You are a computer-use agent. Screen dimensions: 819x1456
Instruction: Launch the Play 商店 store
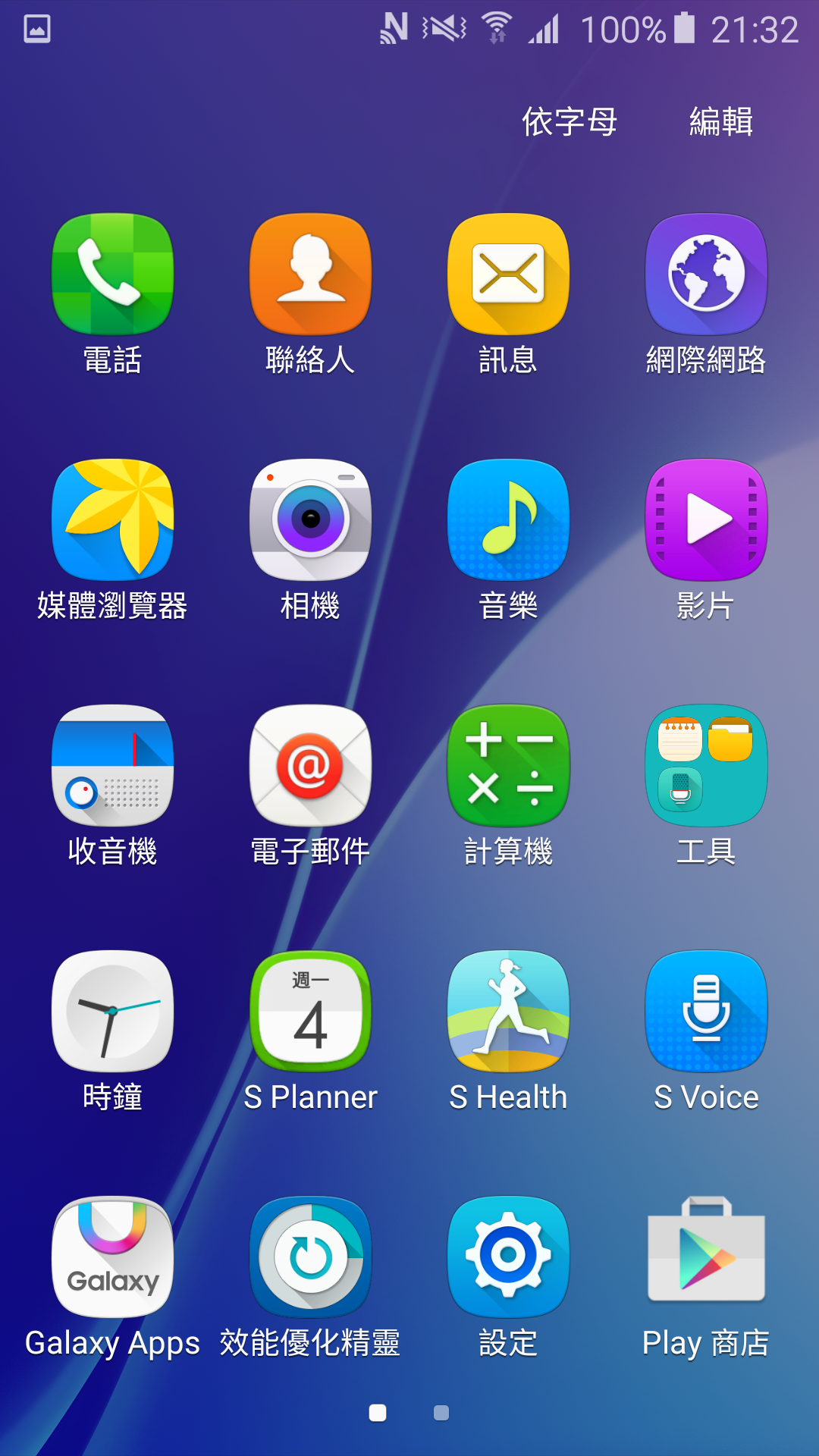coord(706,1257)
